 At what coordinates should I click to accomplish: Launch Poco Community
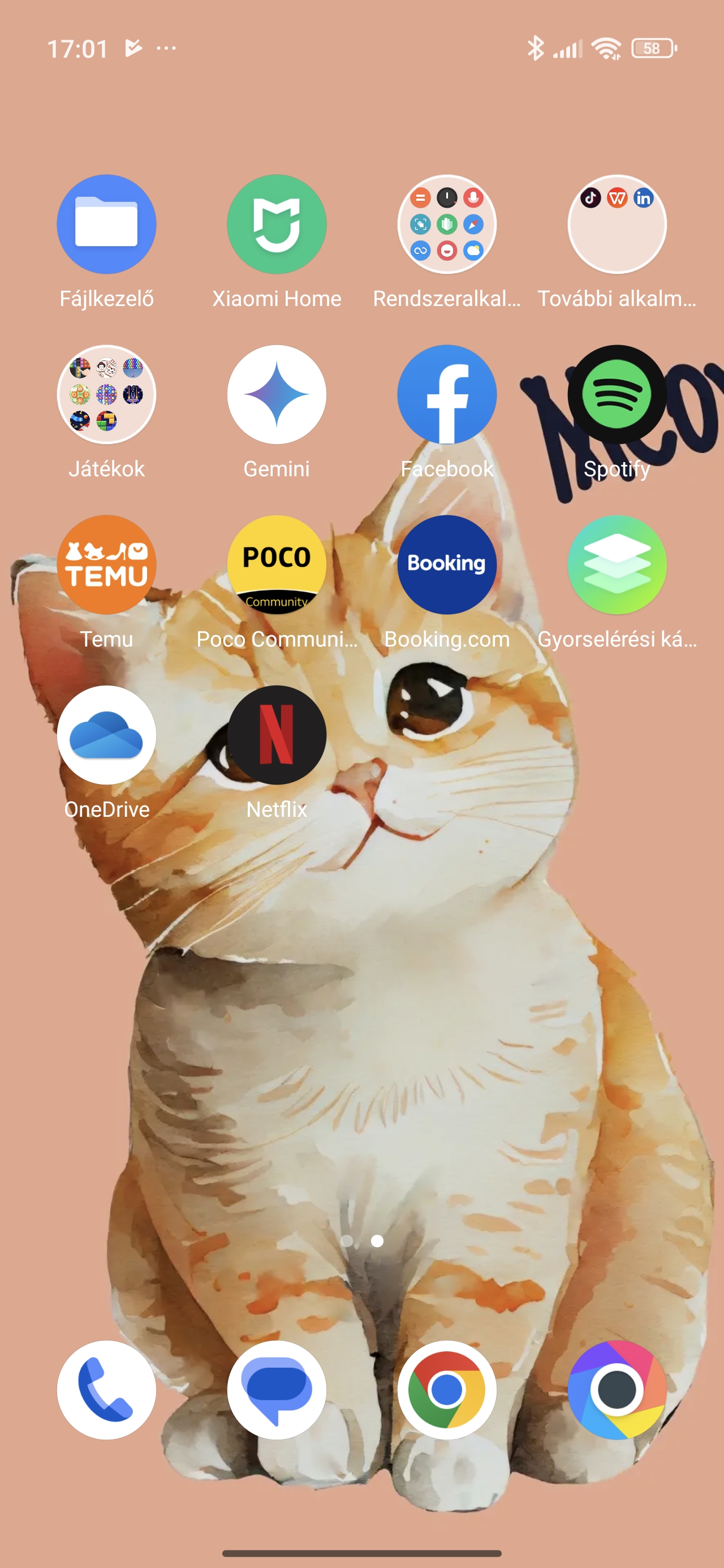click(x=277, y=565)
